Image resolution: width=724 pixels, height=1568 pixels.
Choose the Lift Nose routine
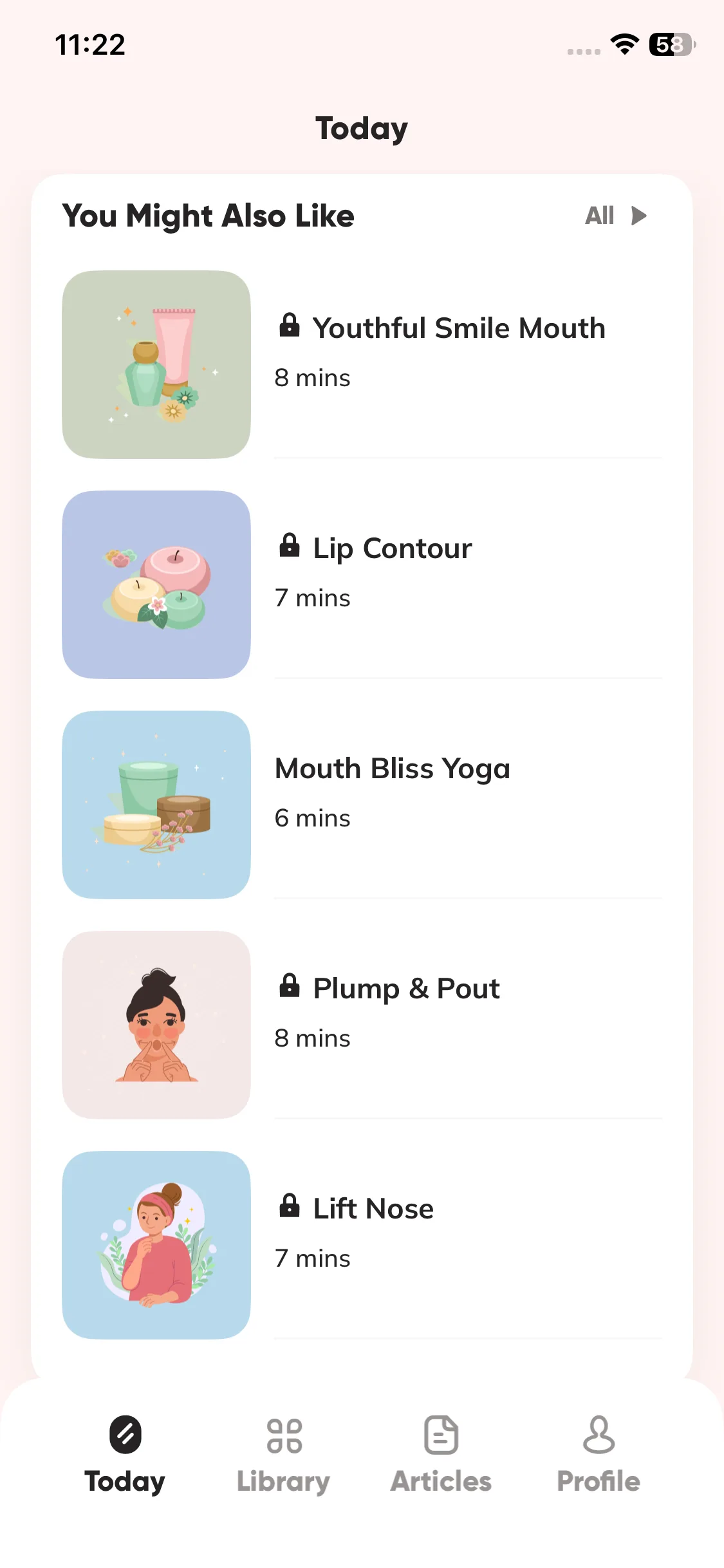click(x=373, y=1209)
